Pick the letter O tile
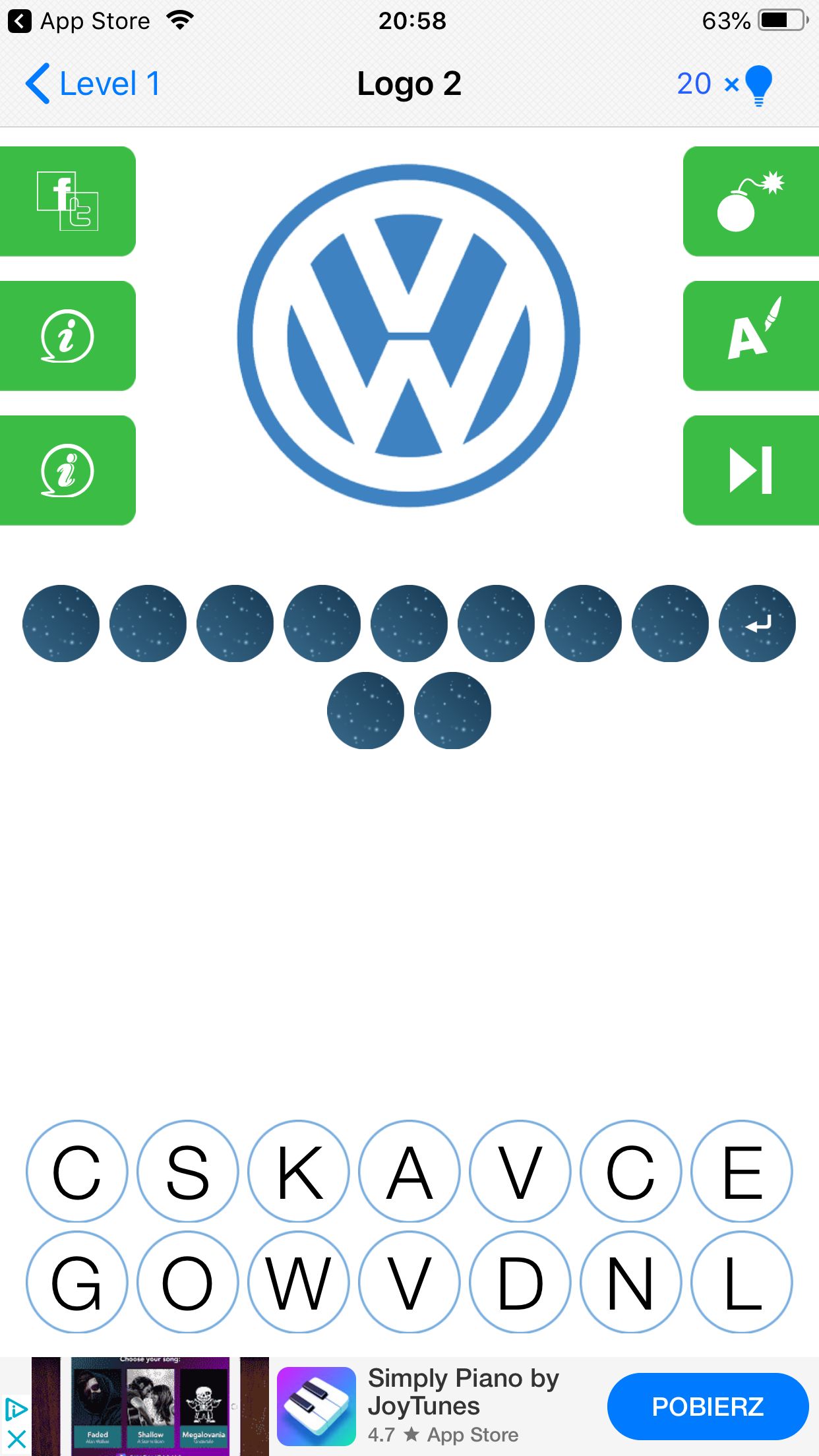This screenshot has height=1456, width=819. (x=188, y=1282)
